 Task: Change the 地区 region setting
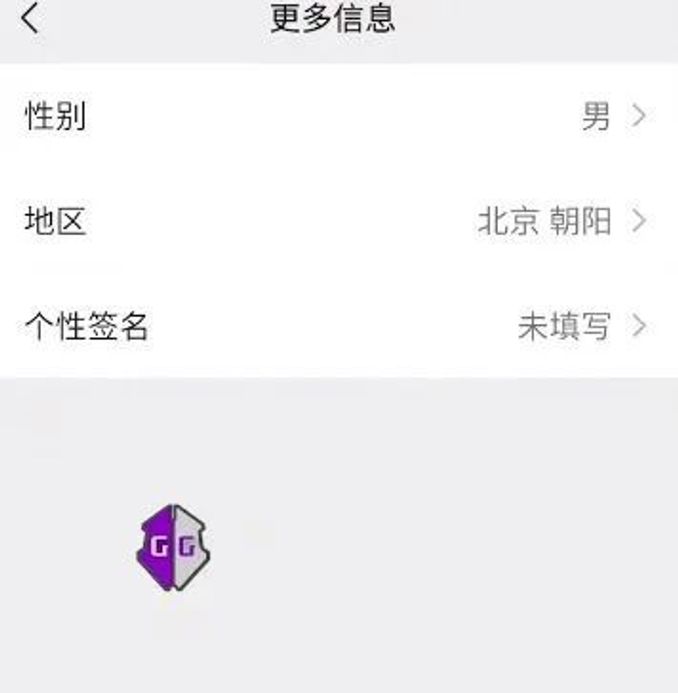[x=338, y=221]
